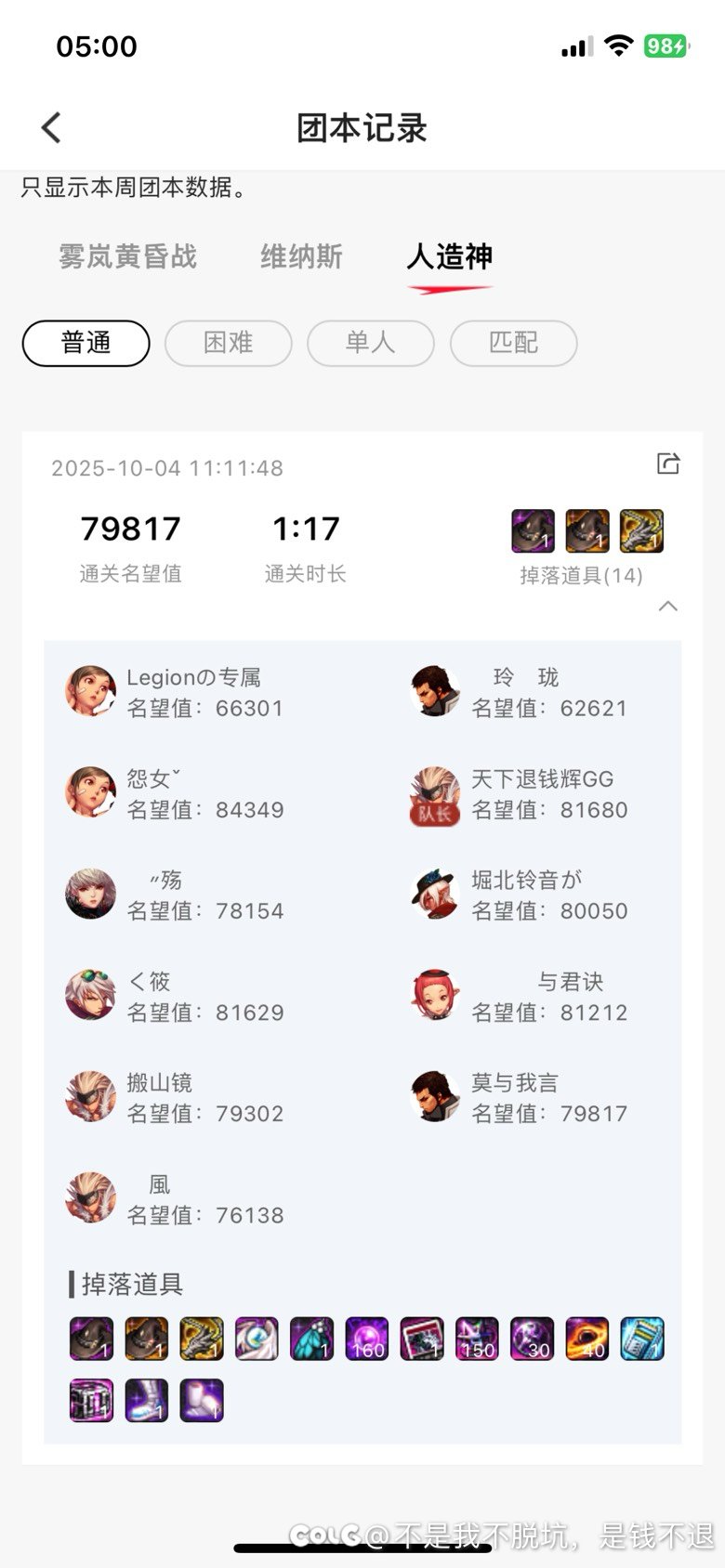This screenshot has width=725, height=1568.
Task: Open the 维纳斯 raid tab
Action: coord(301,256)
